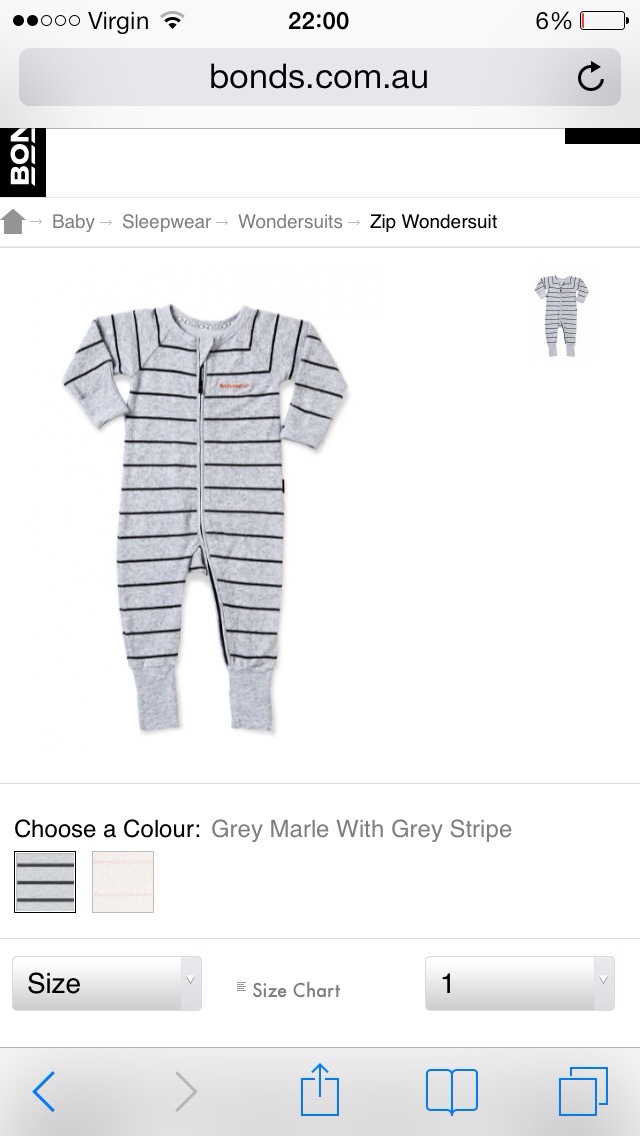Tap the Bonds logo
640x1136 pixels.
coord(22,160)
